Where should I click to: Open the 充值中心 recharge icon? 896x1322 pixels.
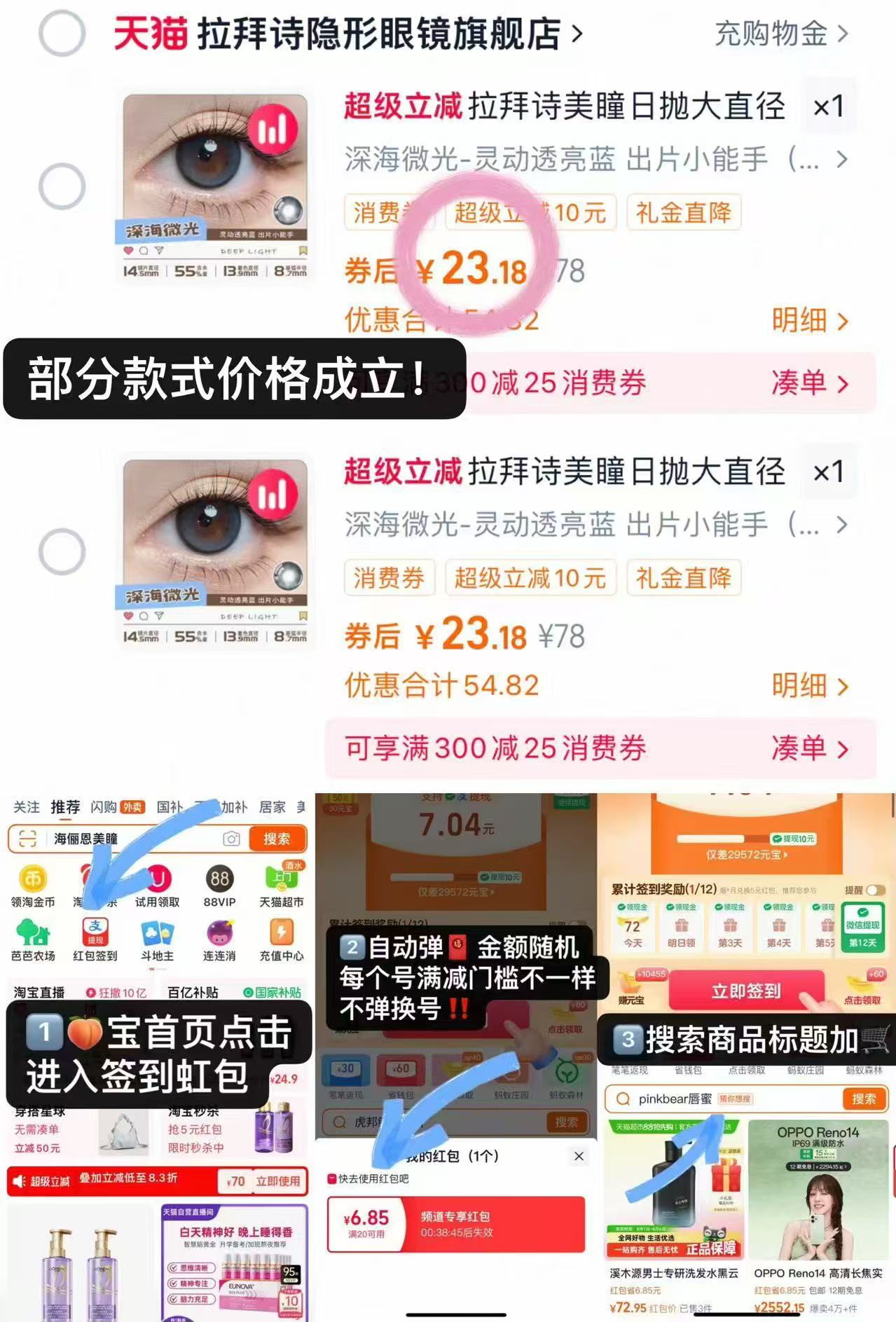click(x=280, y=933)
